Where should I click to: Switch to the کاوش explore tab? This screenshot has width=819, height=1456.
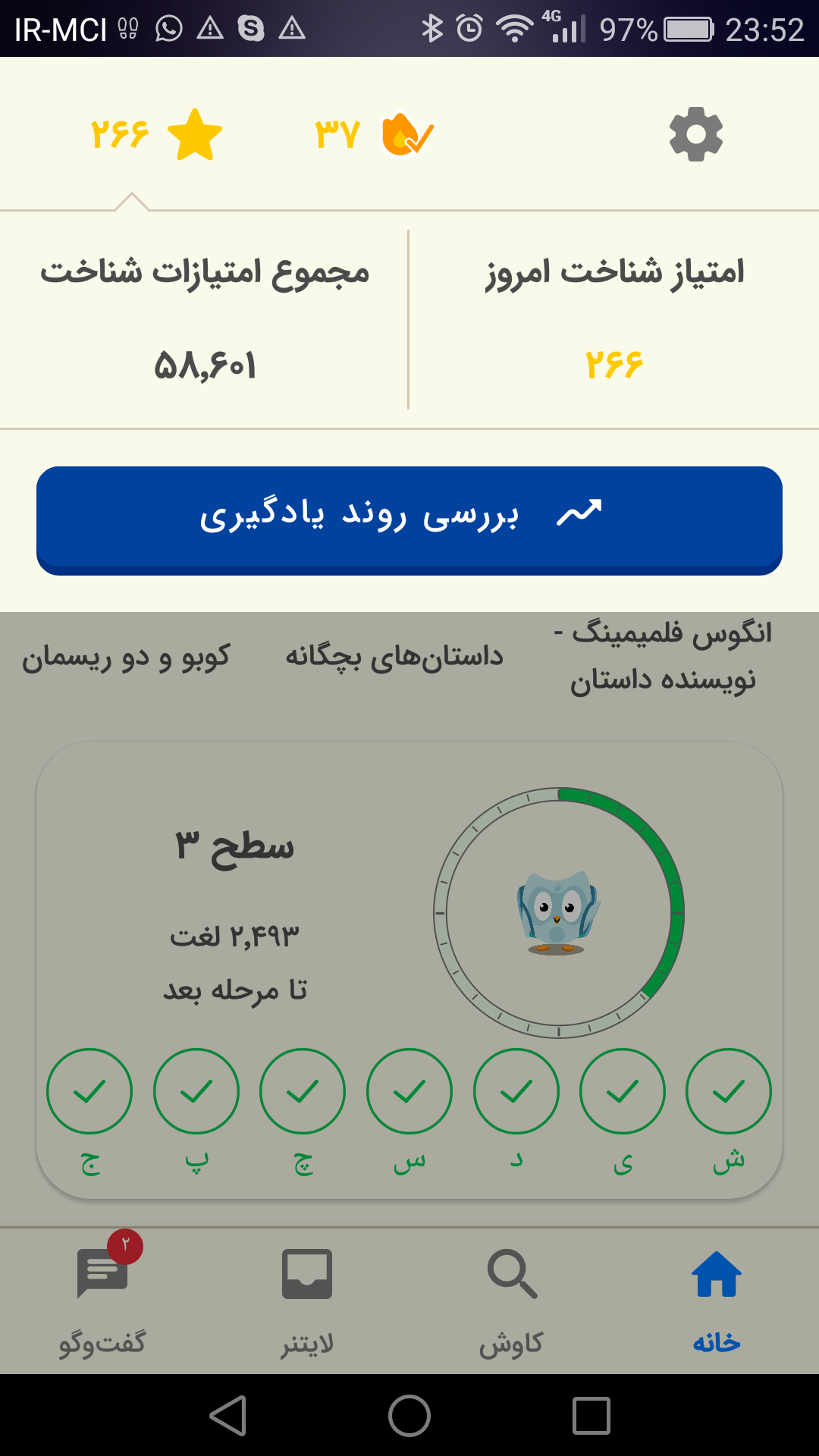point(512,1301)
